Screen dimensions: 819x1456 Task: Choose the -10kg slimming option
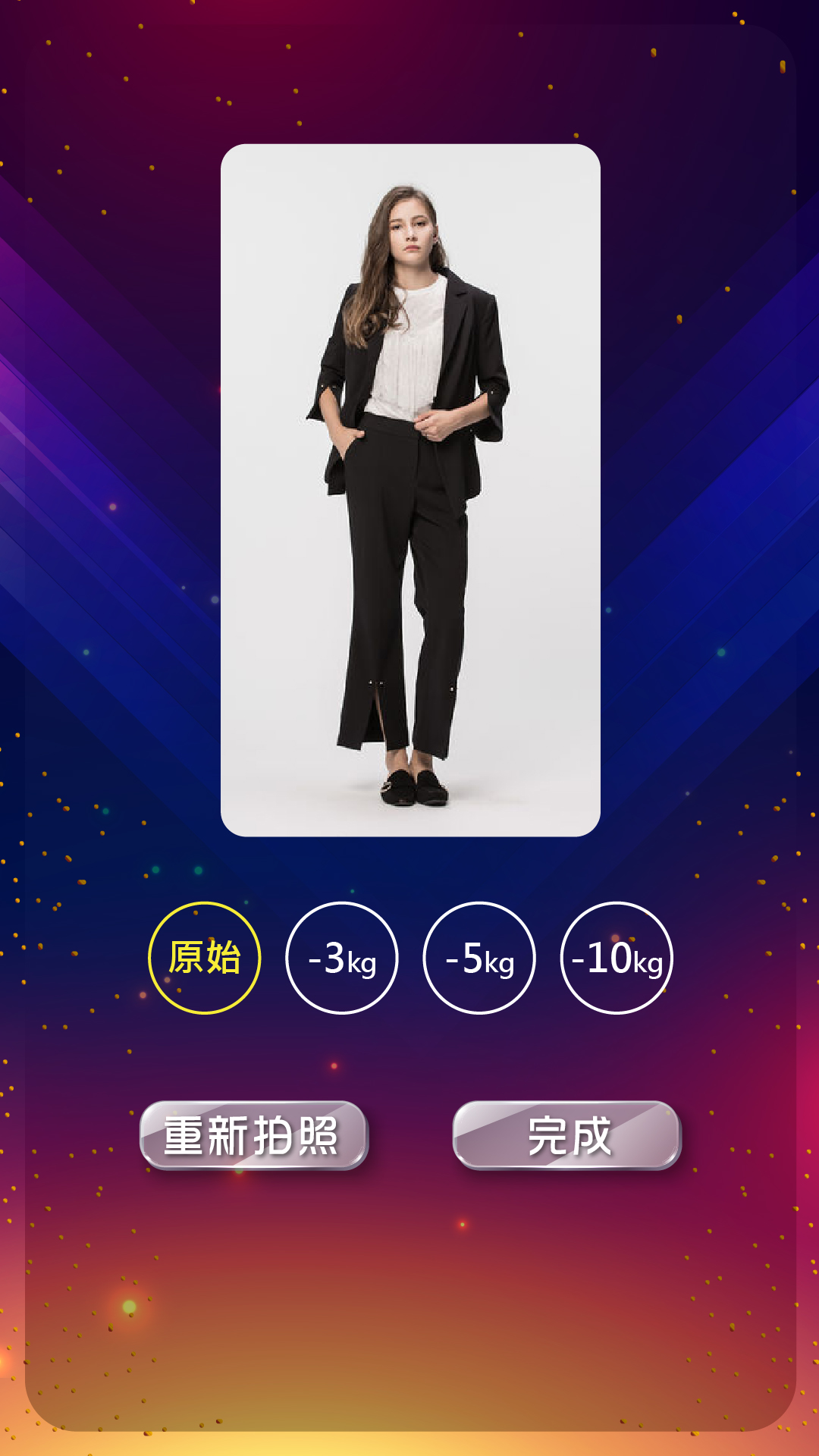tap(617, 958)
